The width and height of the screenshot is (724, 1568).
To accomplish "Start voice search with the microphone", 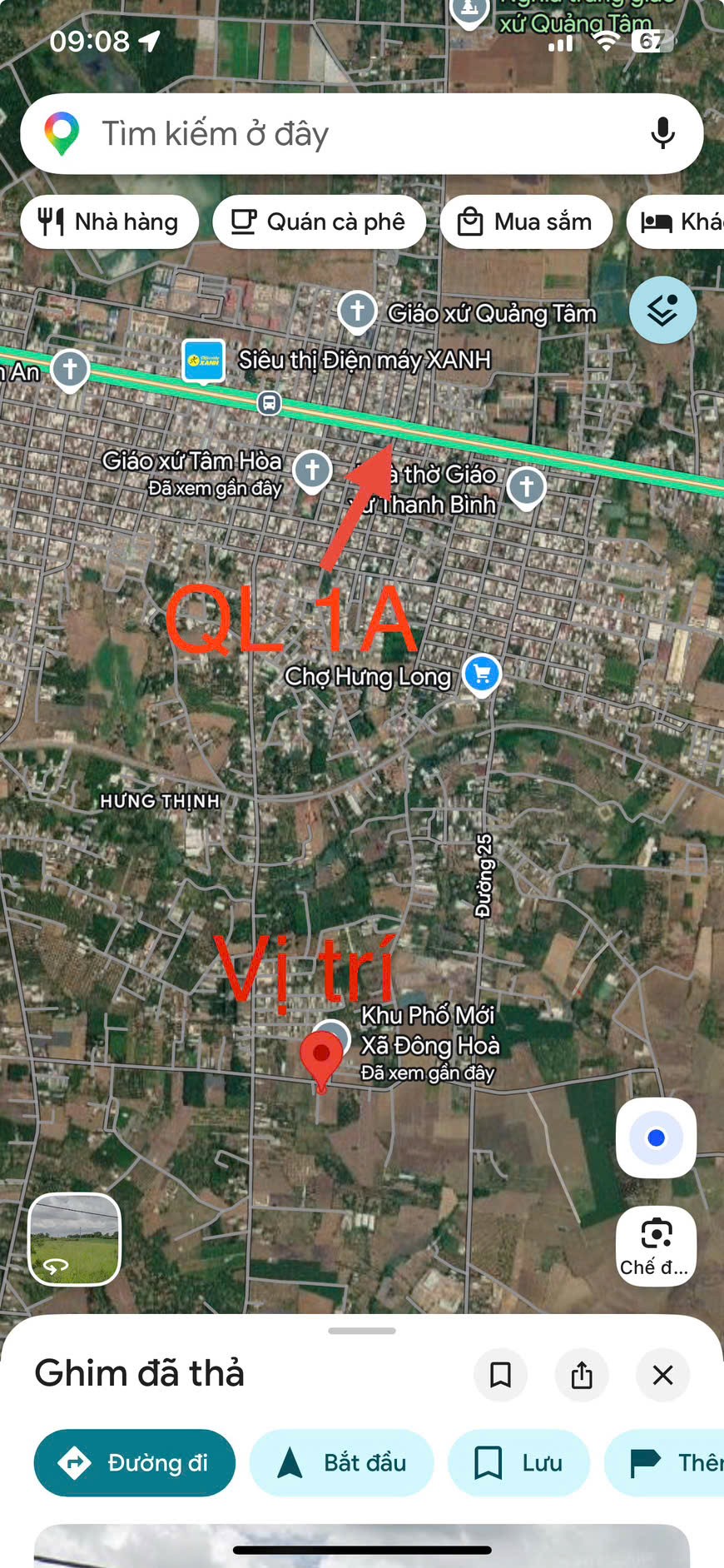I will [x=662, y=133].
